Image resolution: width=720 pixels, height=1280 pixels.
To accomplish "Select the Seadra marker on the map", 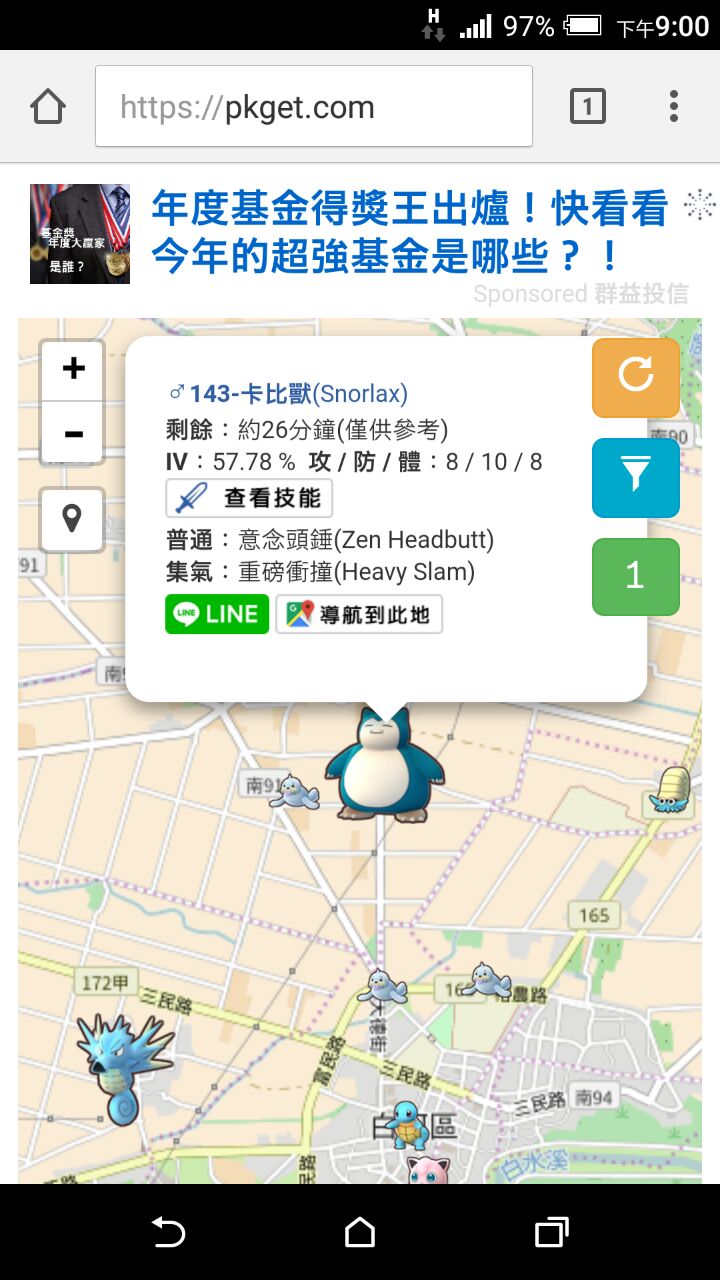I will tap(124, 1064).
